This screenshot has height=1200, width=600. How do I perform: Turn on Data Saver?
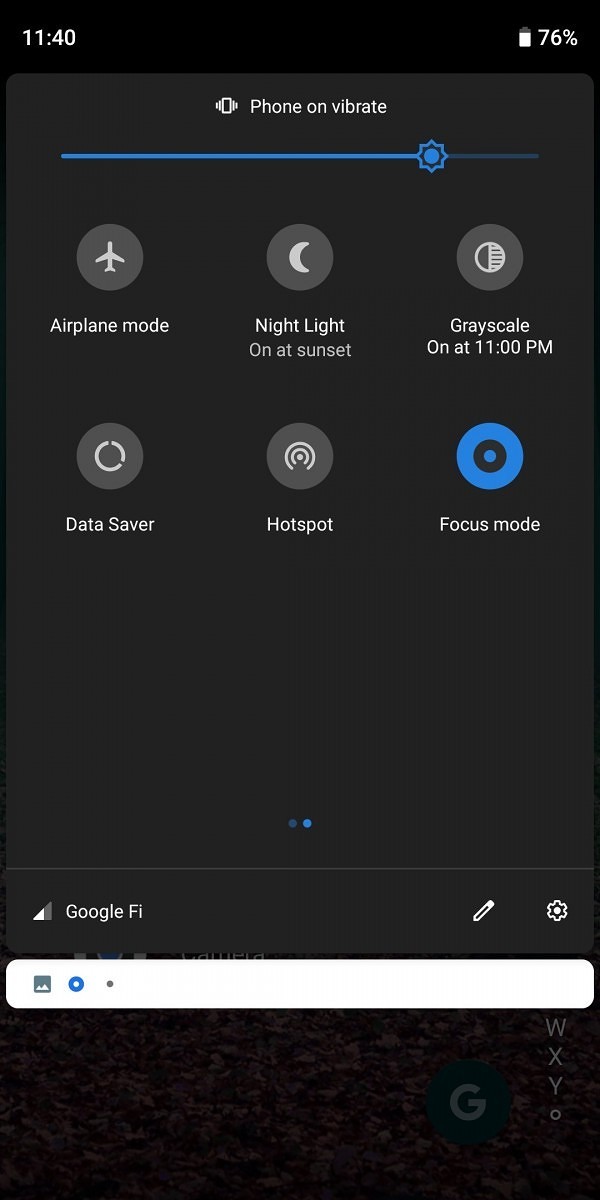pos(110,456)
